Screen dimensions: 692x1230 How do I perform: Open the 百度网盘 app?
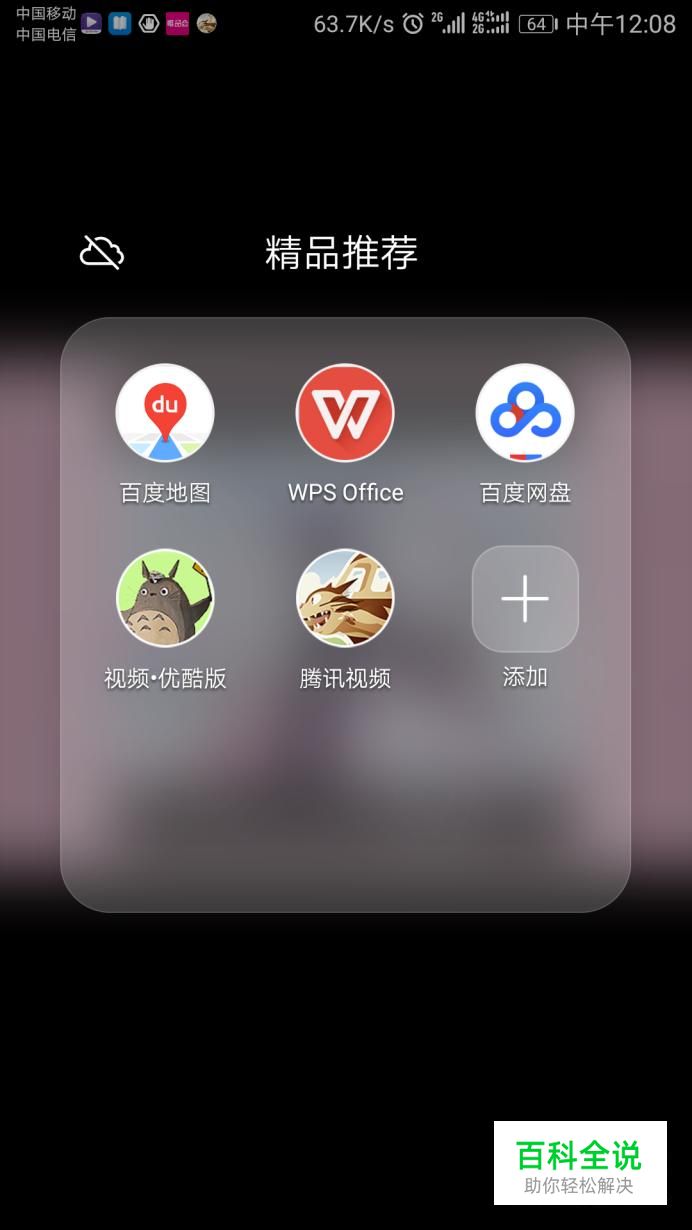coord(525,413)
